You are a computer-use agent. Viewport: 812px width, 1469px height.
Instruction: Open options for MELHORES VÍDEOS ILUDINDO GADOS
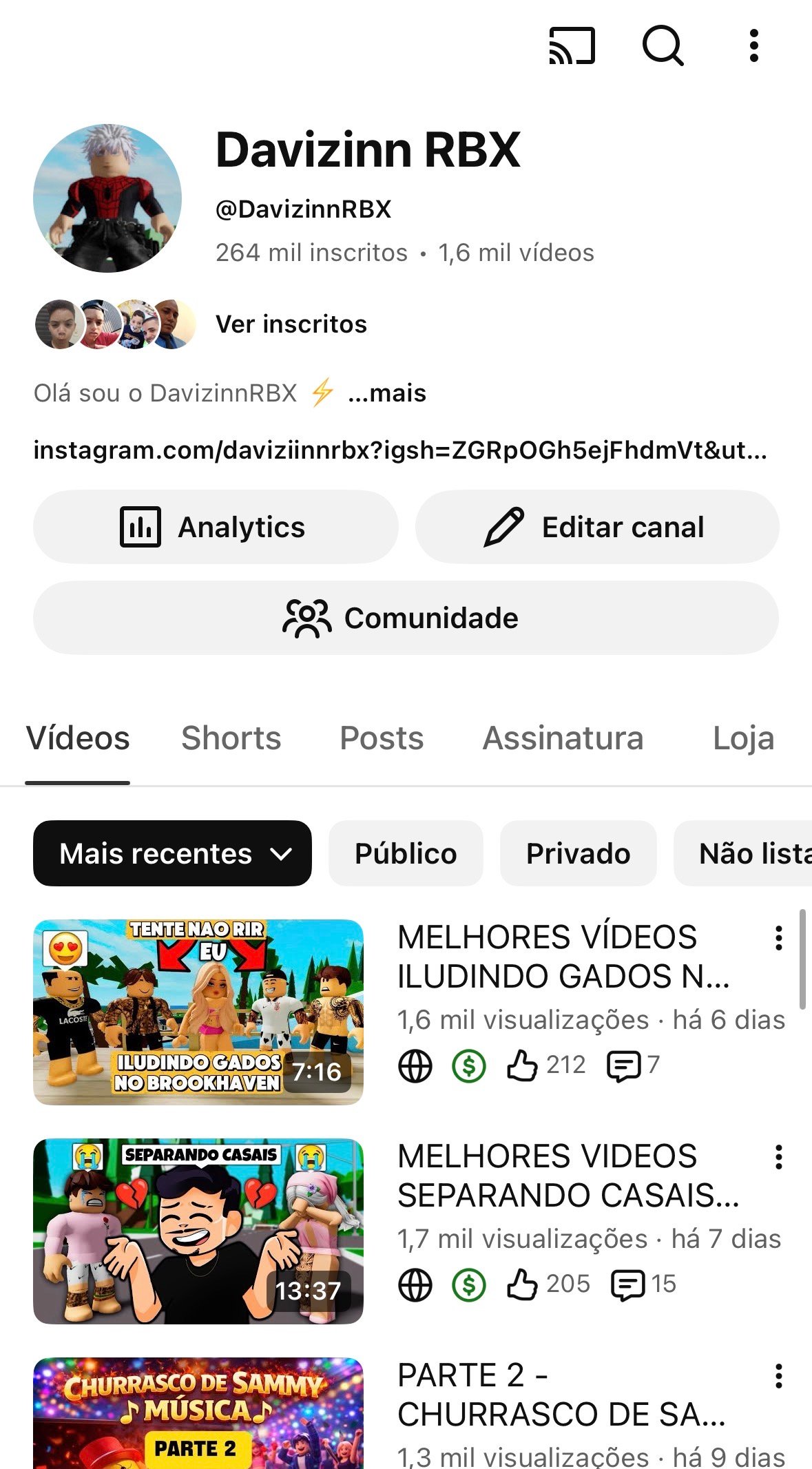pyautogui.click(x=779, y=938)
